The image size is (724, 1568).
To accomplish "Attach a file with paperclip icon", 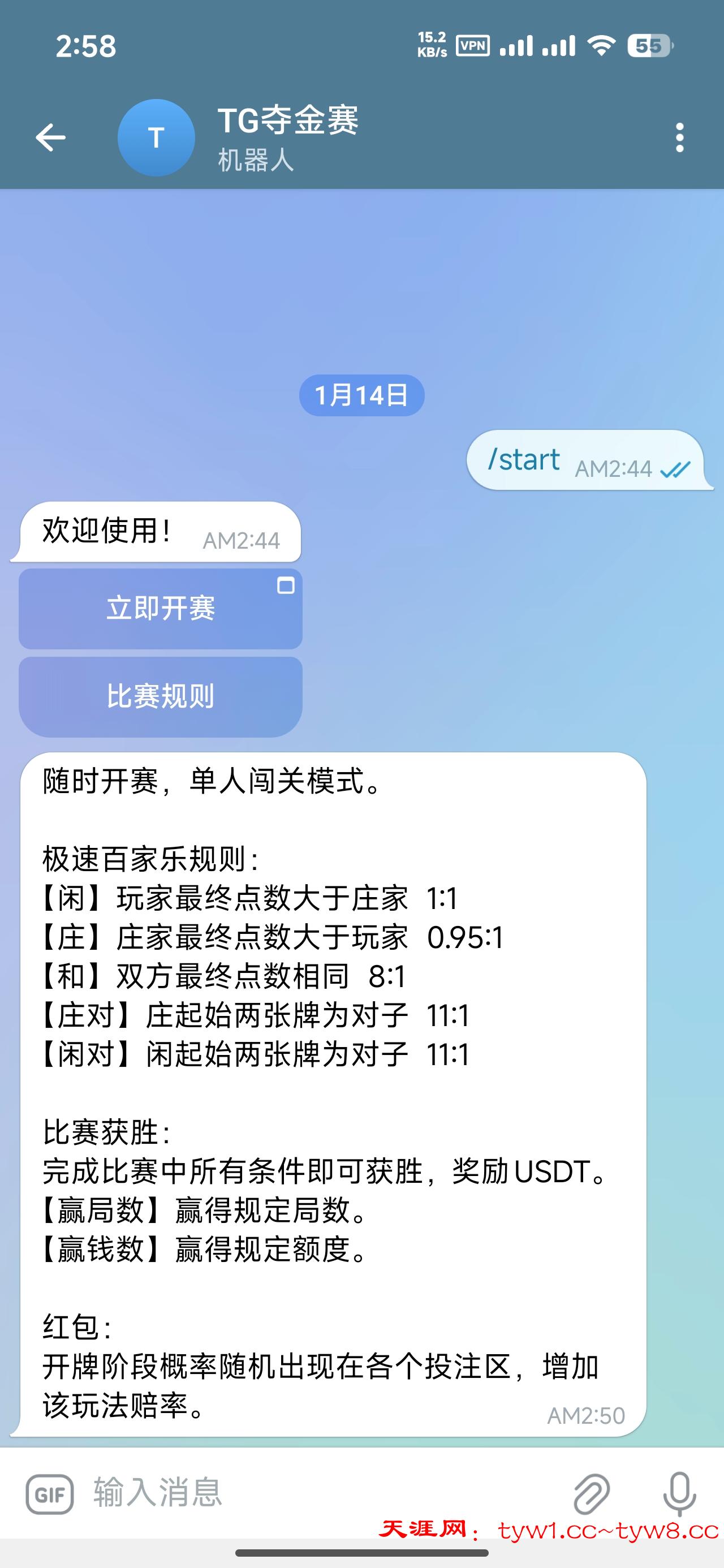I will click(x=591, y=1494).
